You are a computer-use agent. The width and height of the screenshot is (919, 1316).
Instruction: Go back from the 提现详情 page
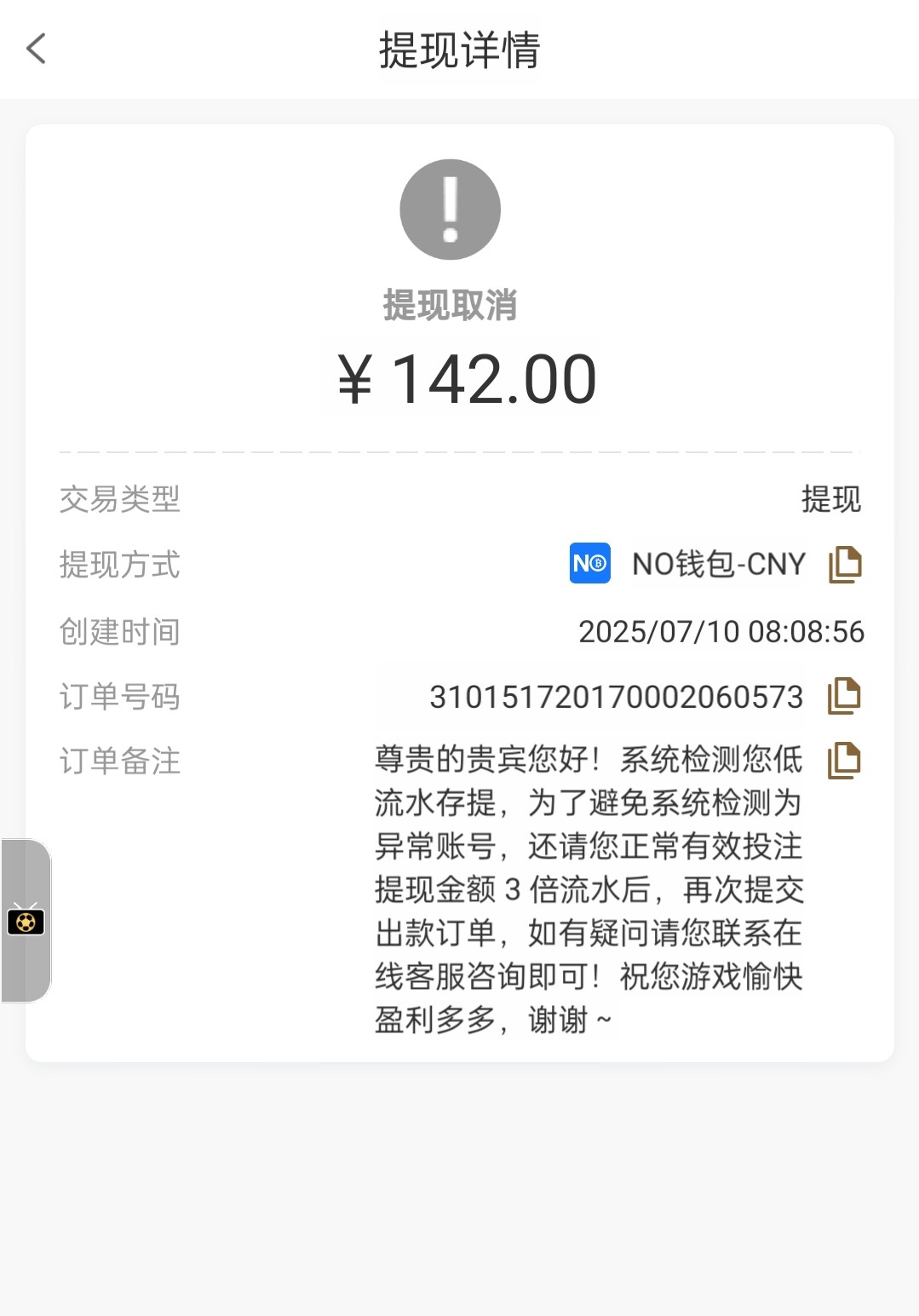click(37, 49)
